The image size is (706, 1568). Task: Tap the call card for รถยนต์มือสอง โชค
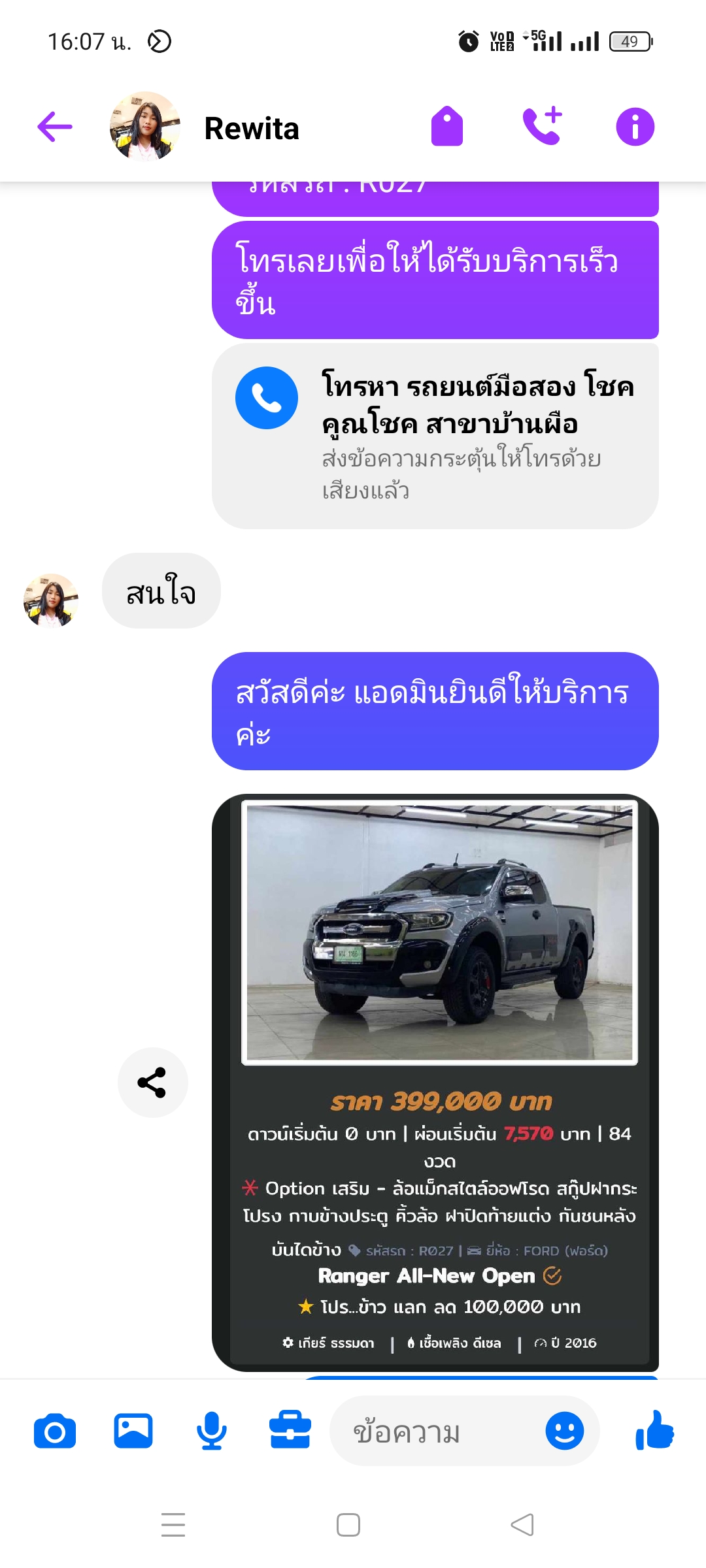pos(435,435)
